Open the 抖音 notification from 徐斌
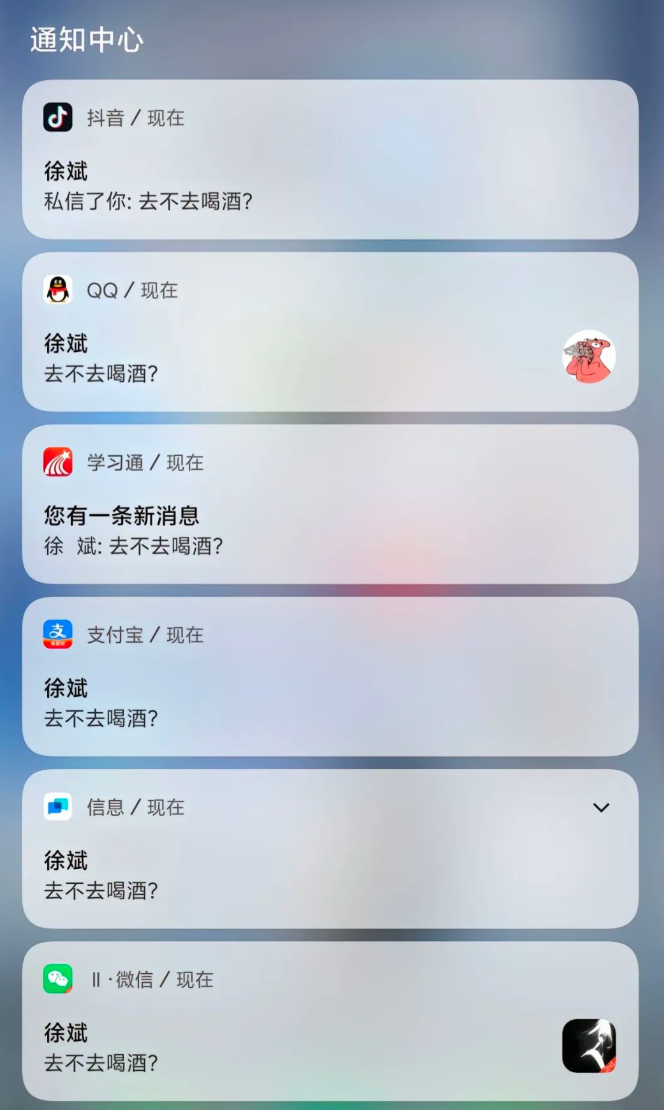664x1110 pixels. (x=330, y=160)
